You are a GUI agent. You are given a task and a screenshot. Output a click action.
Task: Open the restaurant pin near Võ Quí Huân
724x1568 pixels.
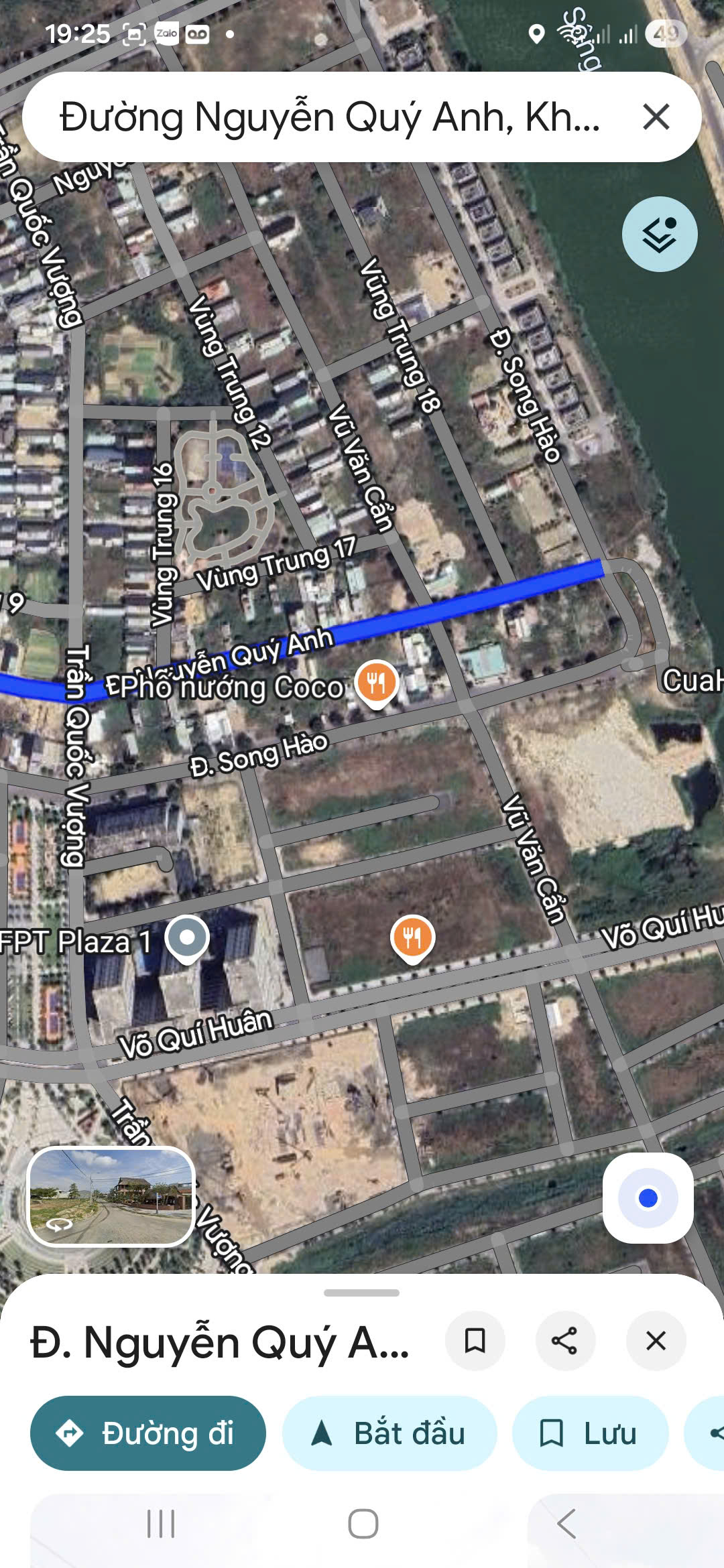[x=412, y=937]
